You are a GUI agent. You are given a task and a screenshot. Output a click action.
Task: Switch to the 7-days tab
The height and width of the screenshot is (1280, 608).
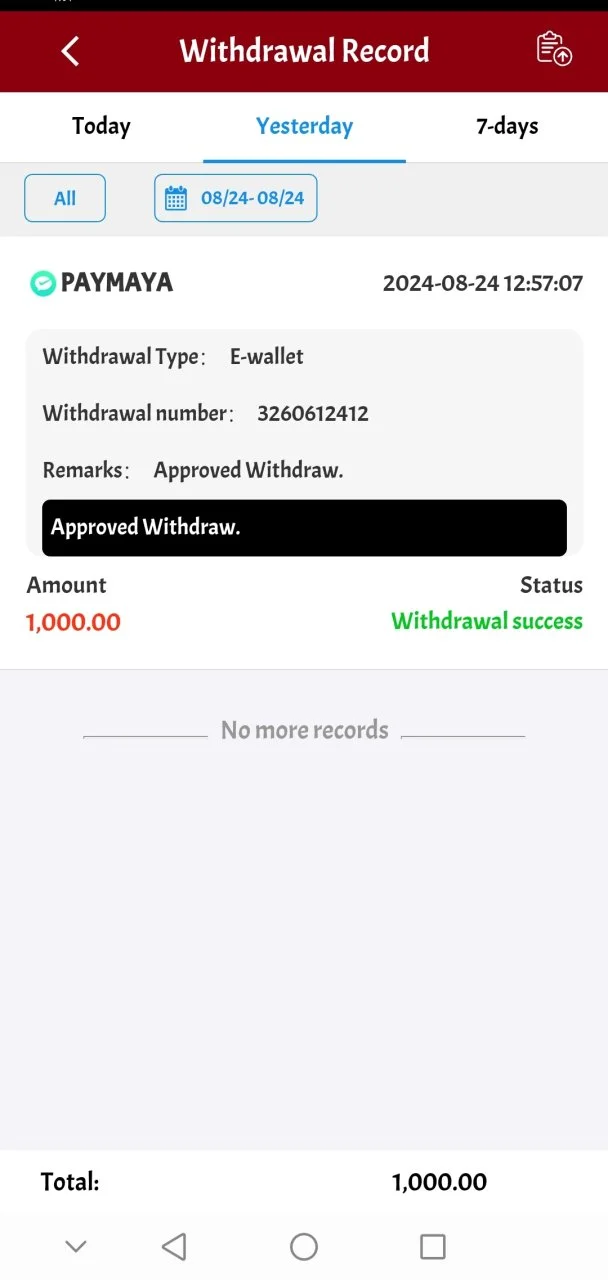tap(507, 126)
